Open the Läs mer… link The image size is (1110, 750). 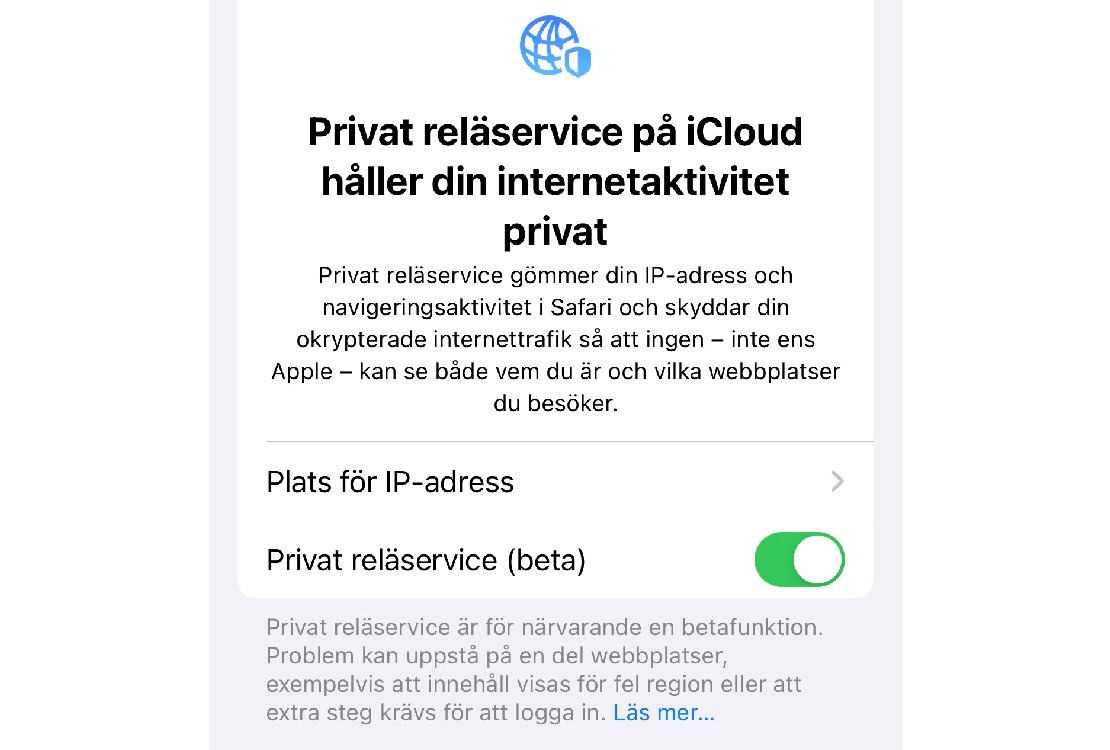664,713
